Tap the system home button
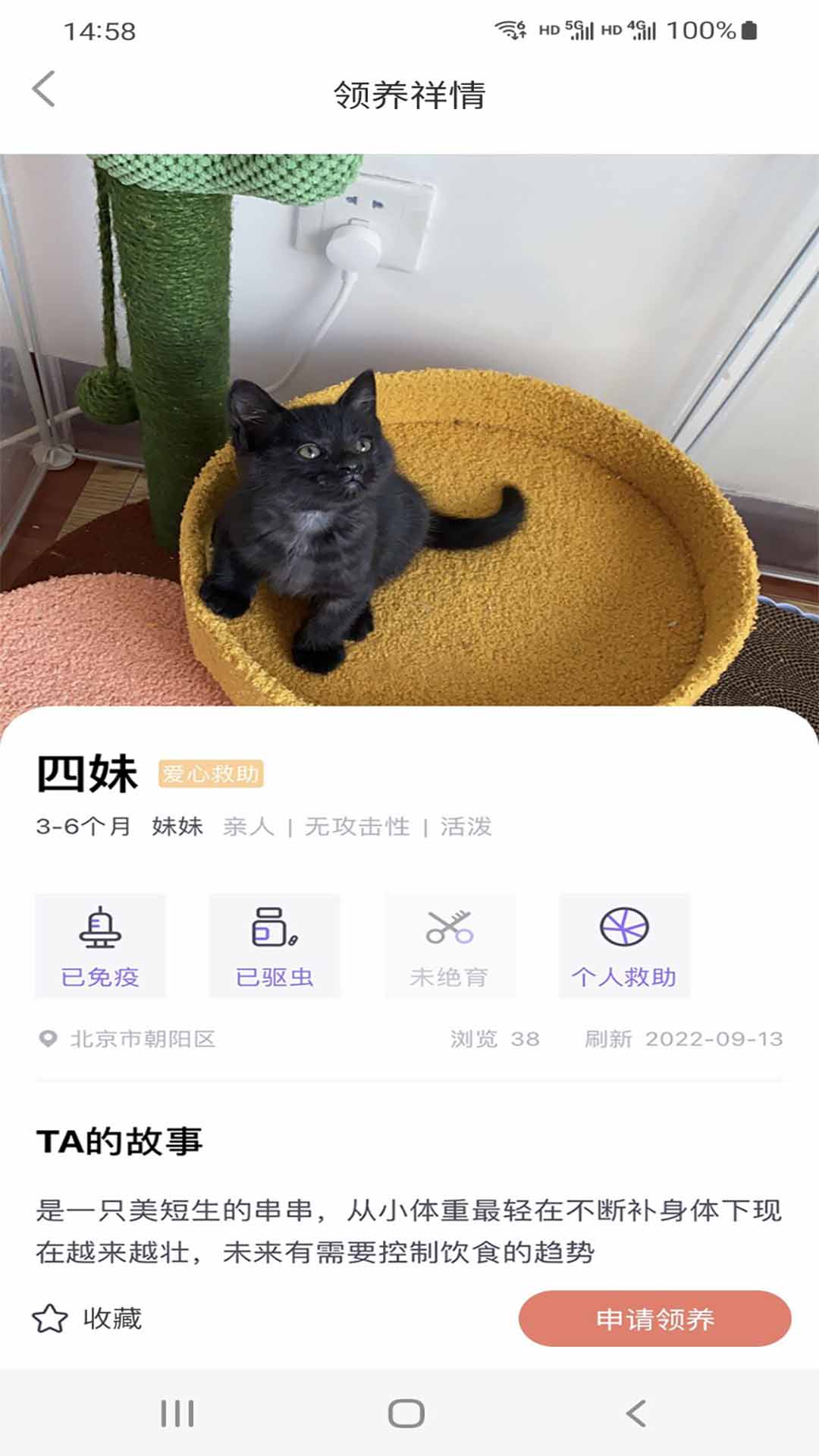 [406, 1414]
